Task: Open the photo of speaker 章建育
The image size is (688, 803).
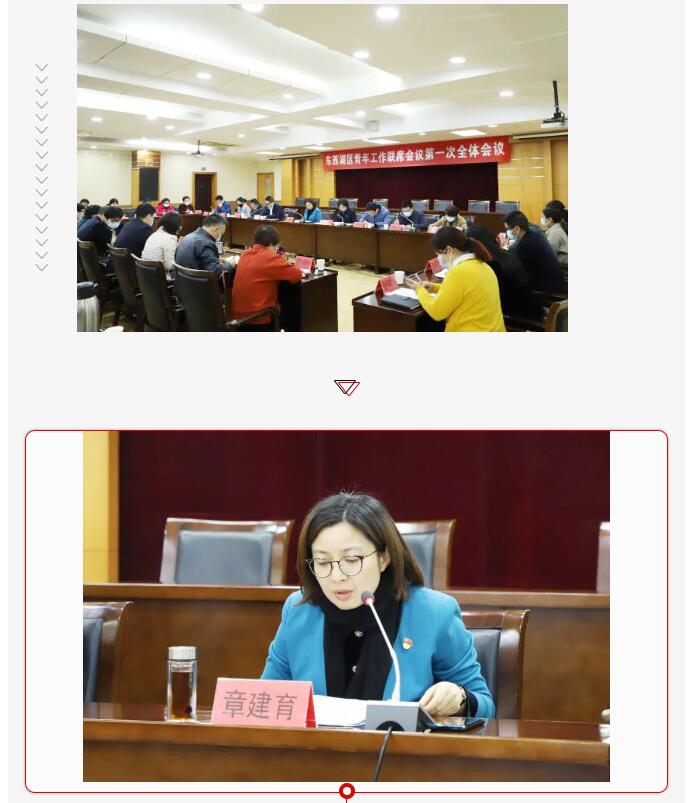Action: (346, 606)
